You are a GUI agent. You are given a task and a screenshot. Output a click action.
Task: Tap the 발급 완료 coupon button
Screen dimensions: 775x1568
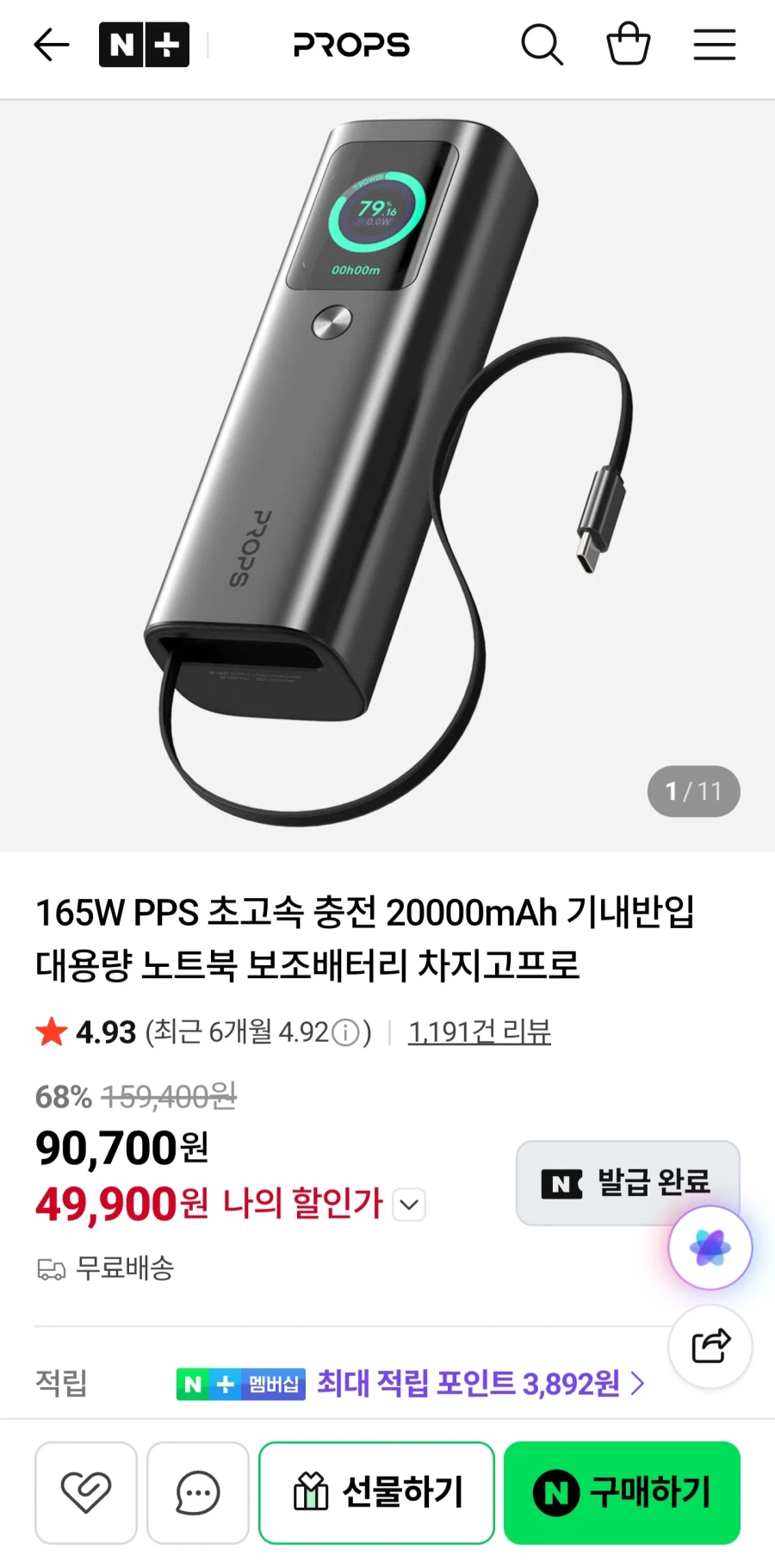[627, 1183]
